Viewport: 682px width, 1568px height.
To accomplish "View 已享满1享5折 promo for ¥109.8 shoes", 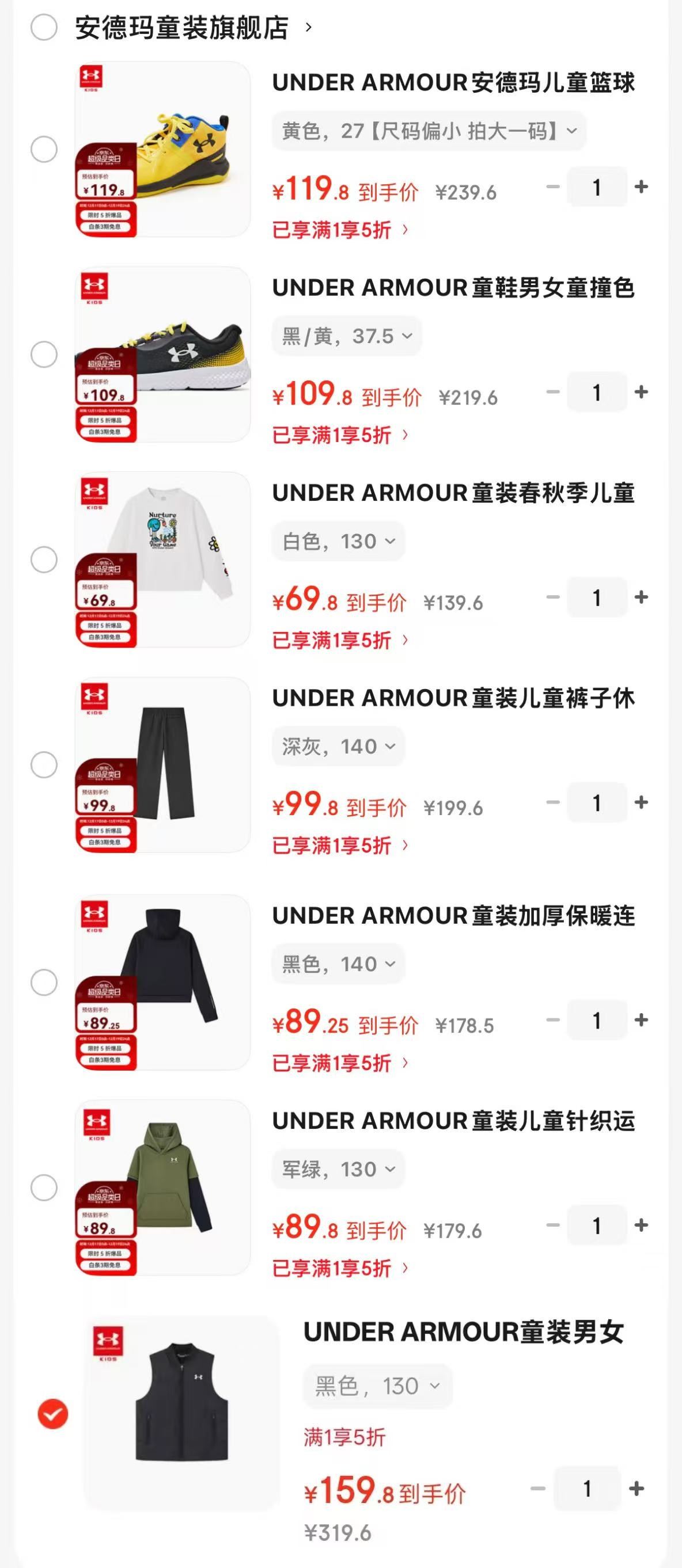I will pos(340,435).
